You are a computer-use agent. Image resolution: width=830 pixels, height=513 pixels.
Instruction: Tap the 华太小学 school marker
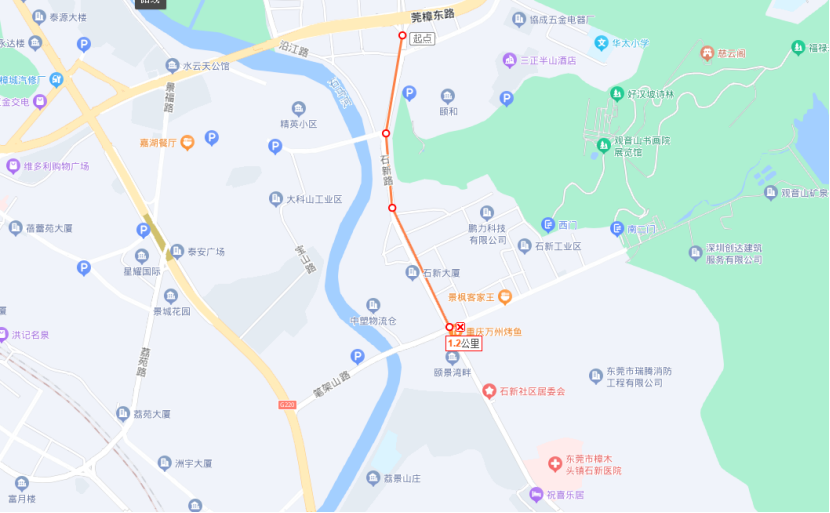tap(602, 43)
